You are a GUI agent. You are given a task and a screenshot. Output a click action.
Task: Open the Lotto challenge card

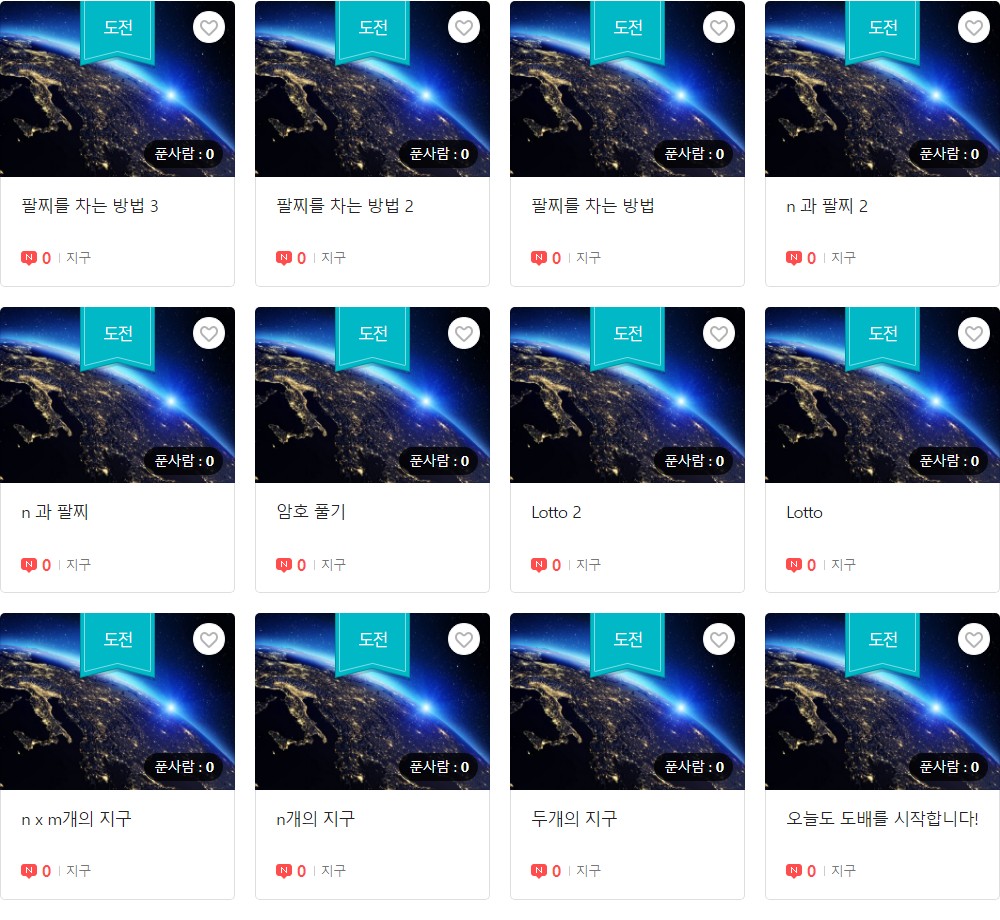804,513
